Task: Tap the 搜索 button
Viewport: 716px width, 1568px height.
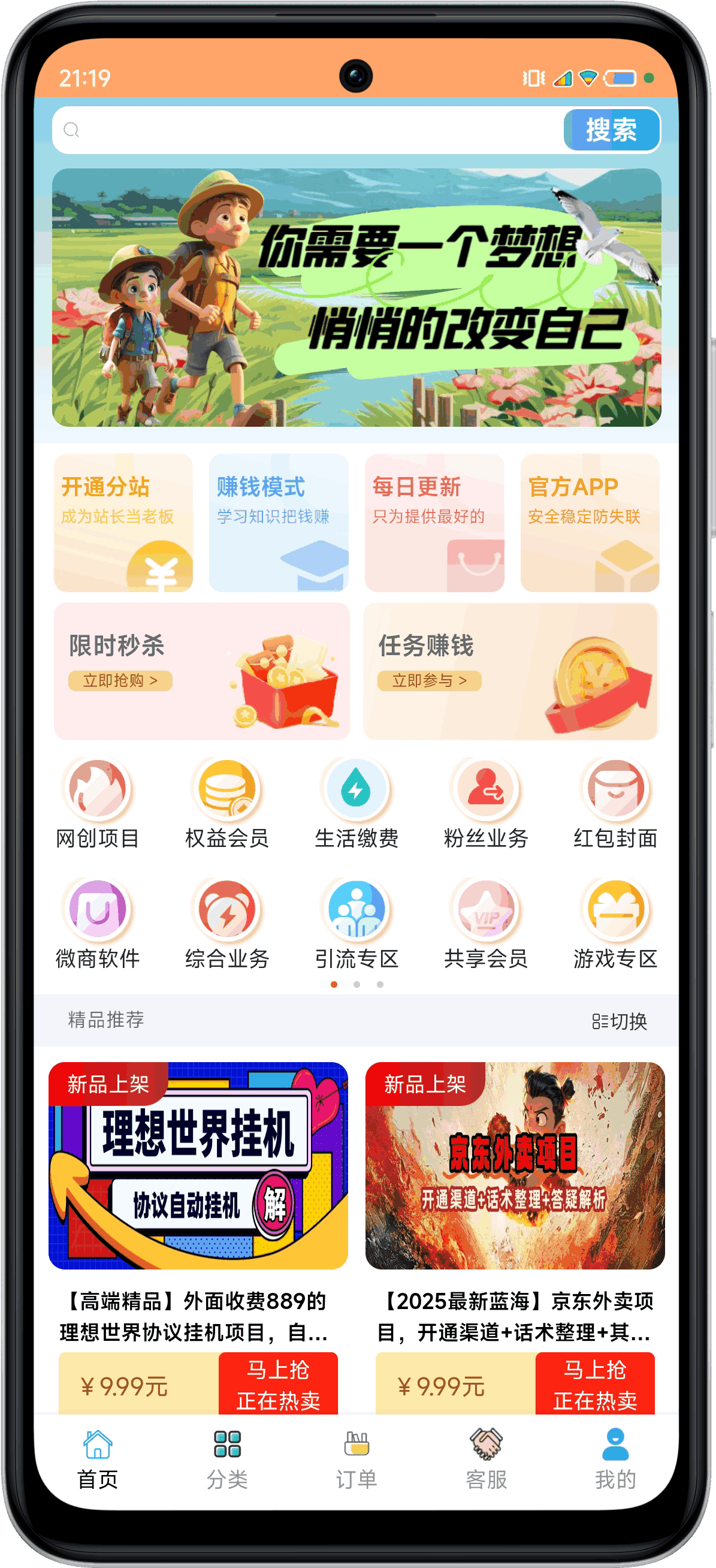Action: [610, 129]
